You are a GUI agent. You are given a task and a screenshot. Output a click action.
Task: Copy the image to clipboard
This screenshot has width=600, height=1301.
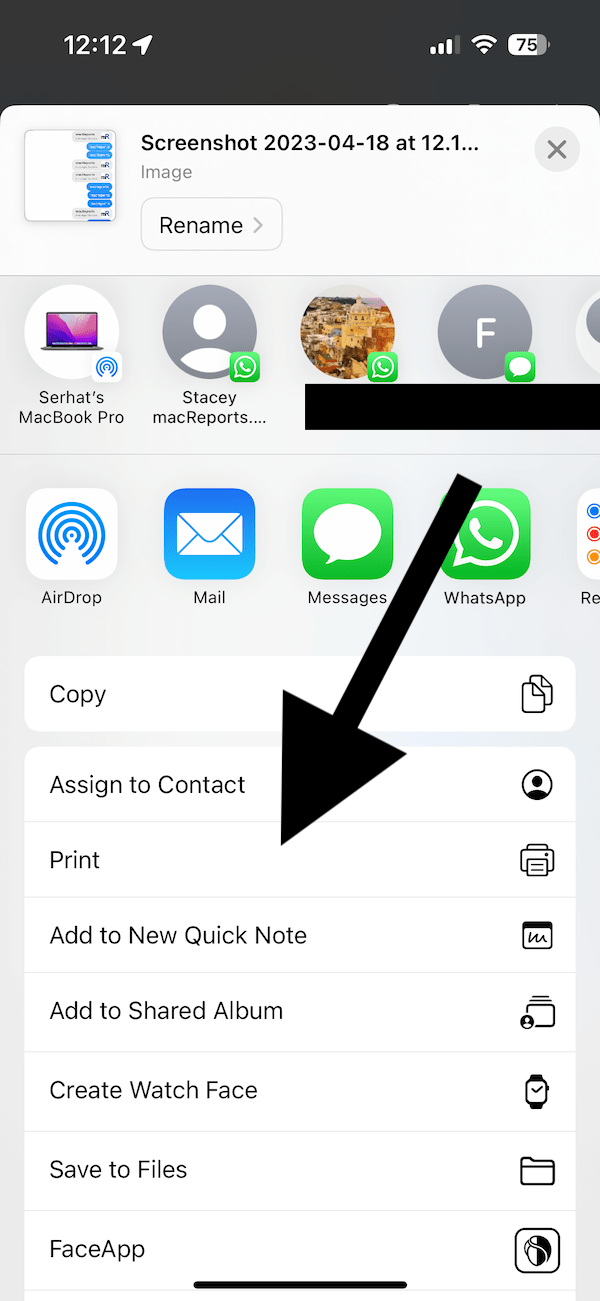(x=300, y=694)
